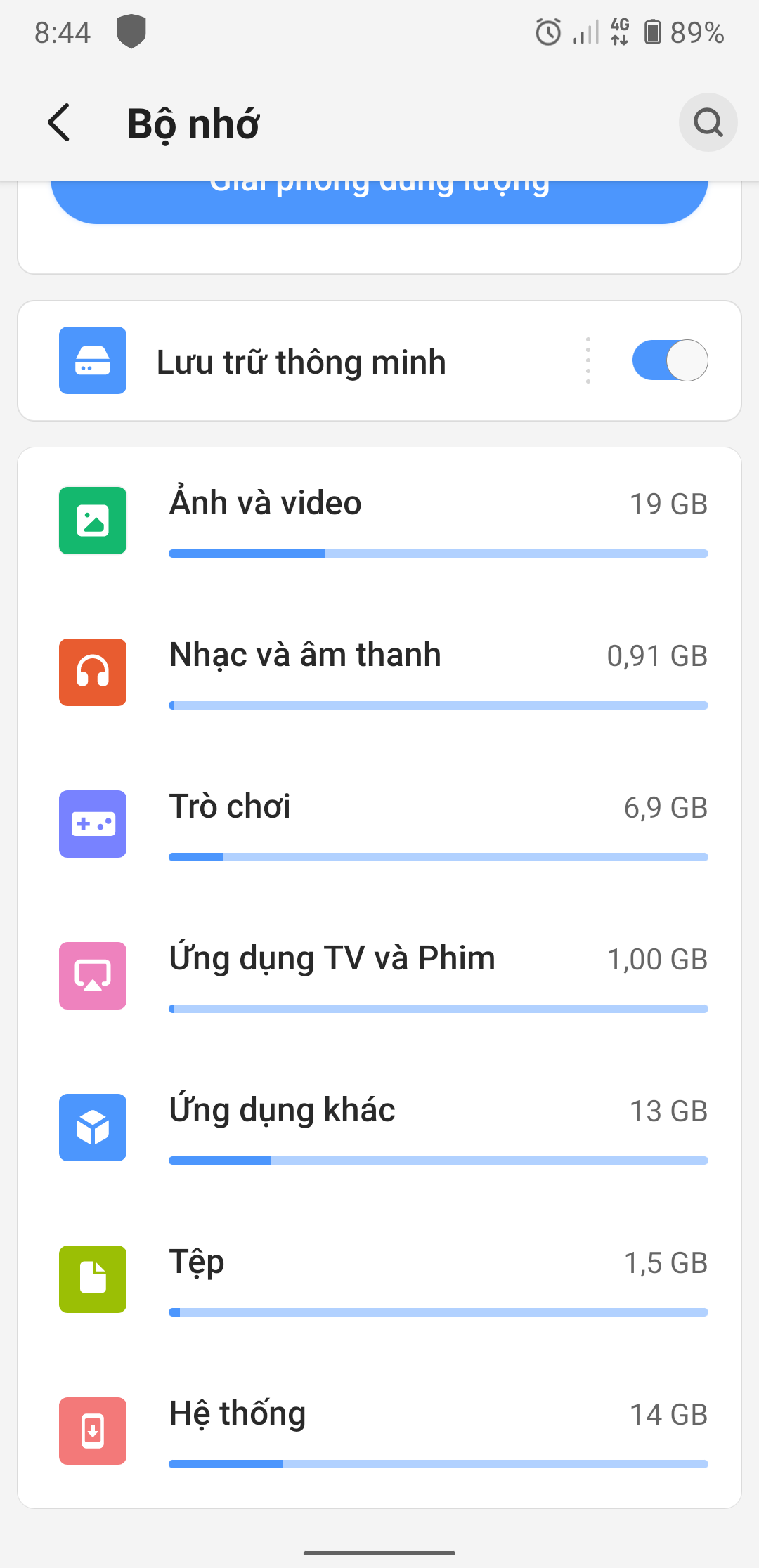Open Ứng dụng khác storage list
This screenshot has width=759, height=1568.
coord(379,1128)
